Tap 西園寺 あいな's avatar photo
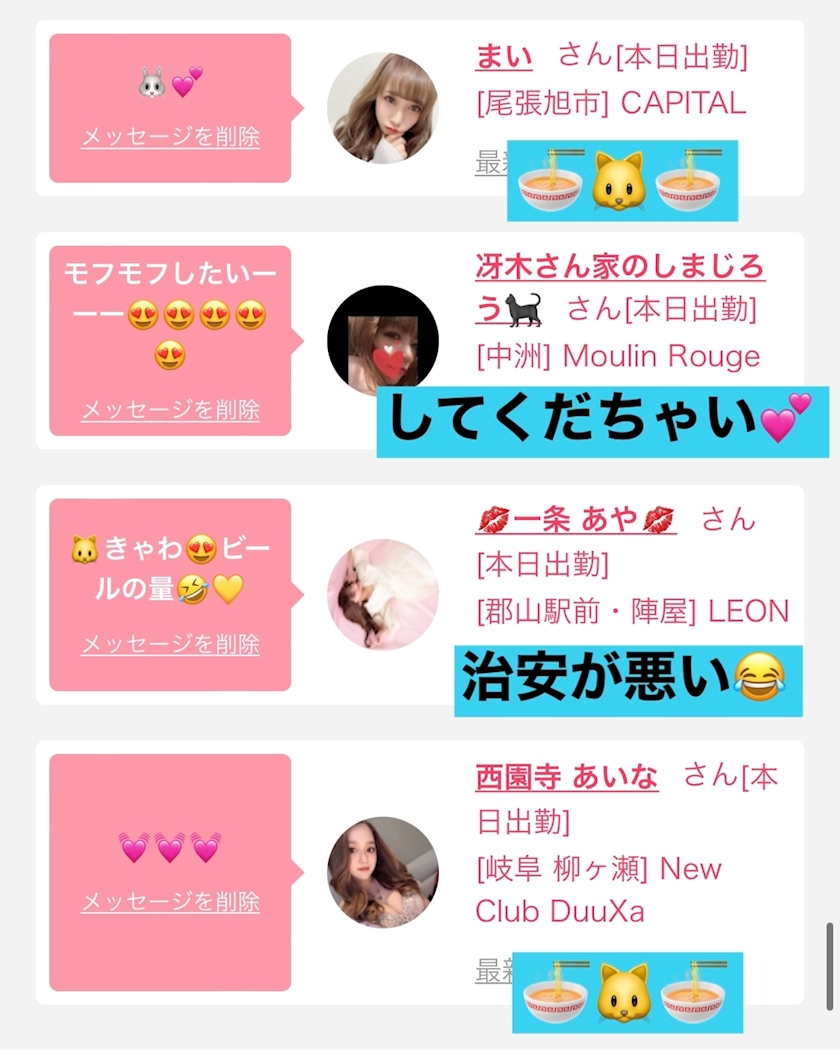 coord(383,872)
